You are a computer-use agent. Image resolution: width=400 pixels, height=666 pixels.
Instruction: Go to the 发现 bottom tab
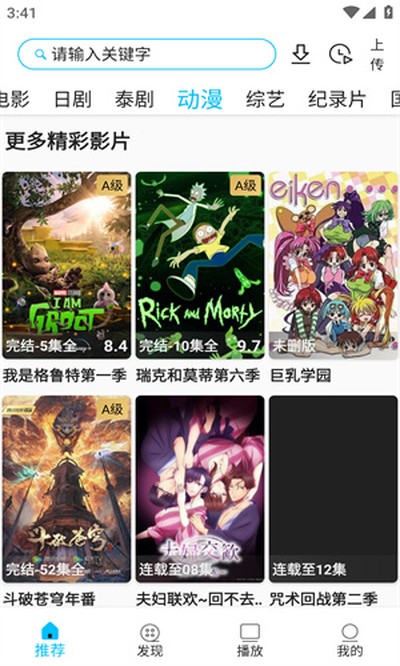click(x=150, y=640)
